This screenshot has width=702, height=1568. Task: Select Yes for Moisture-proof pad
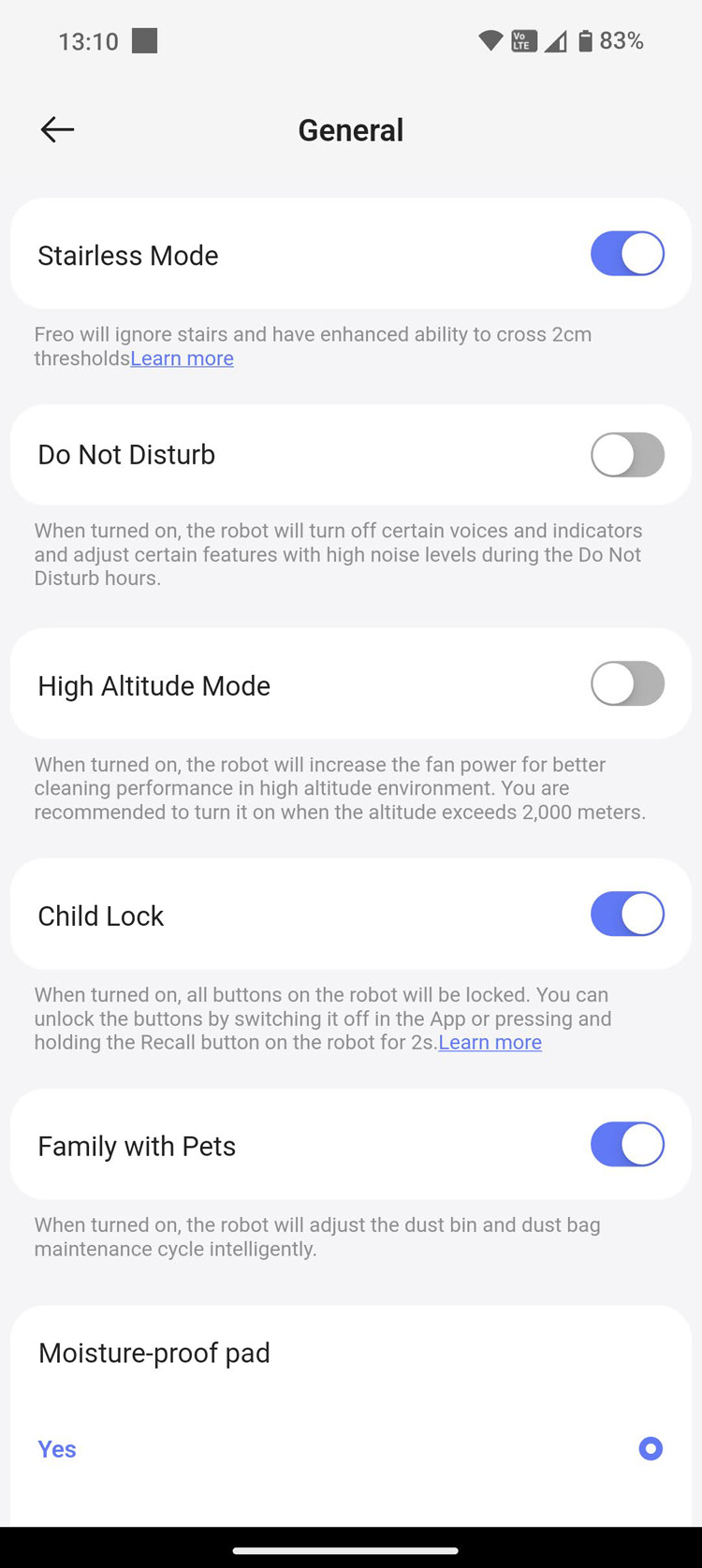coord(351,1449)
